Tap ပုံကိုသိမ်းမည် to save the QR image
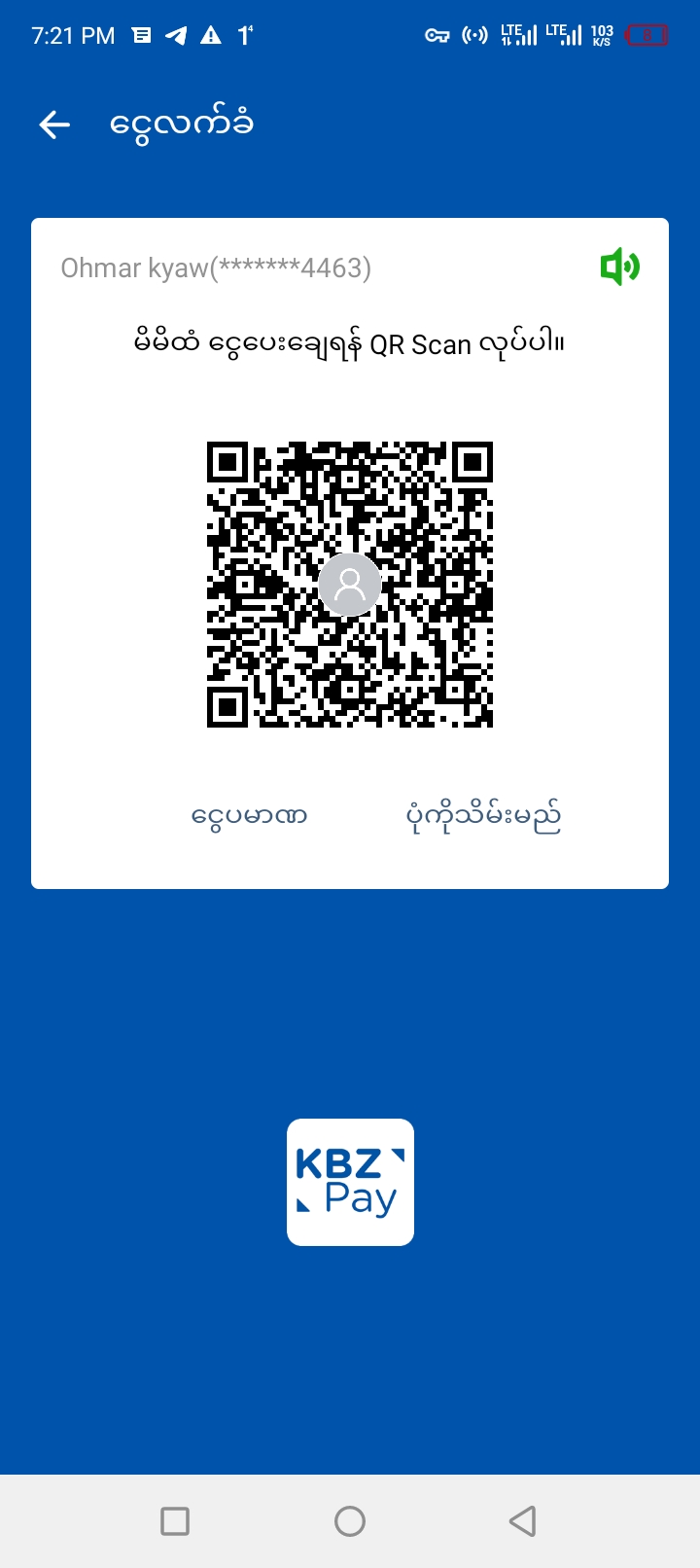This screenshot has width=700, height=1568. pyautogui.click(x=483, y=815)
